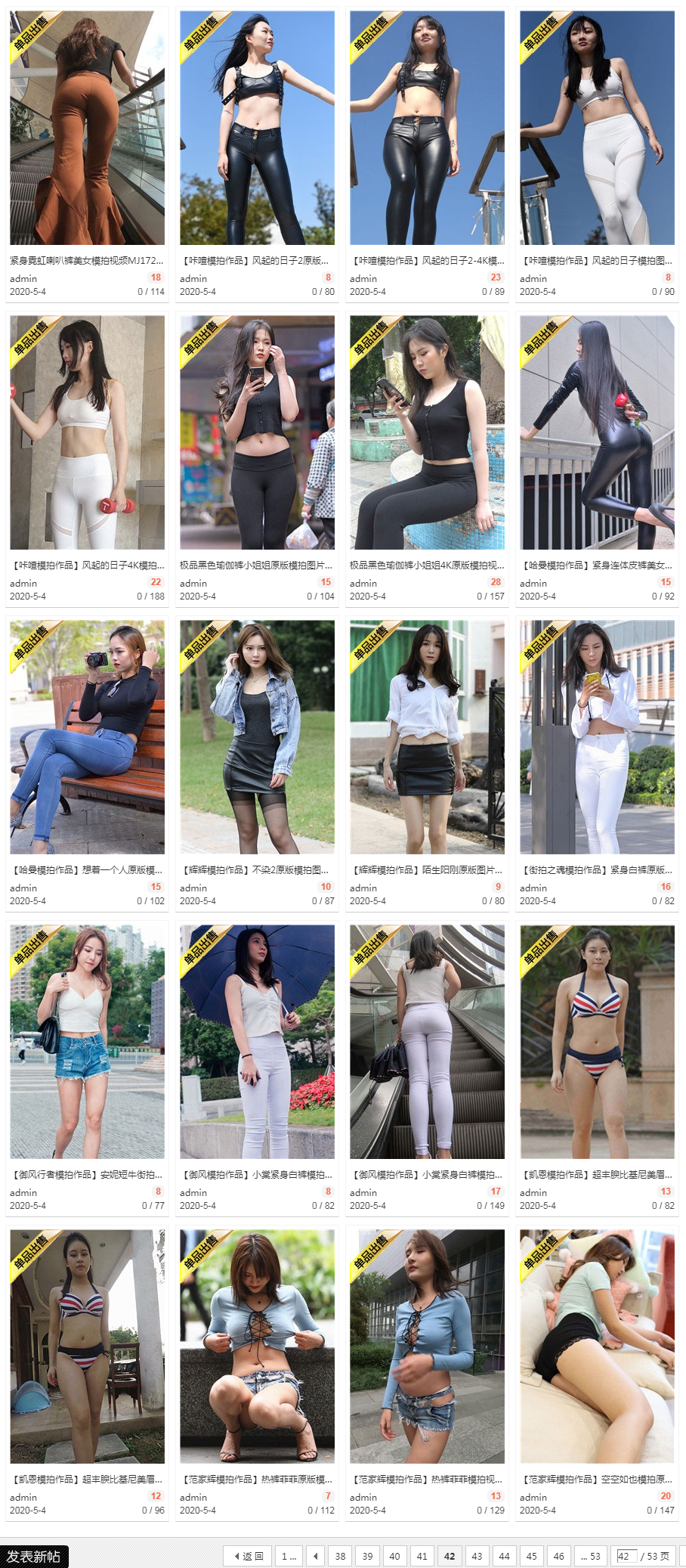The width and height of the screenshot is (686, 1568).
Task: Open the post 【范家辉模拍作品】空空如也模拍原
Action: click(597, 1479)
